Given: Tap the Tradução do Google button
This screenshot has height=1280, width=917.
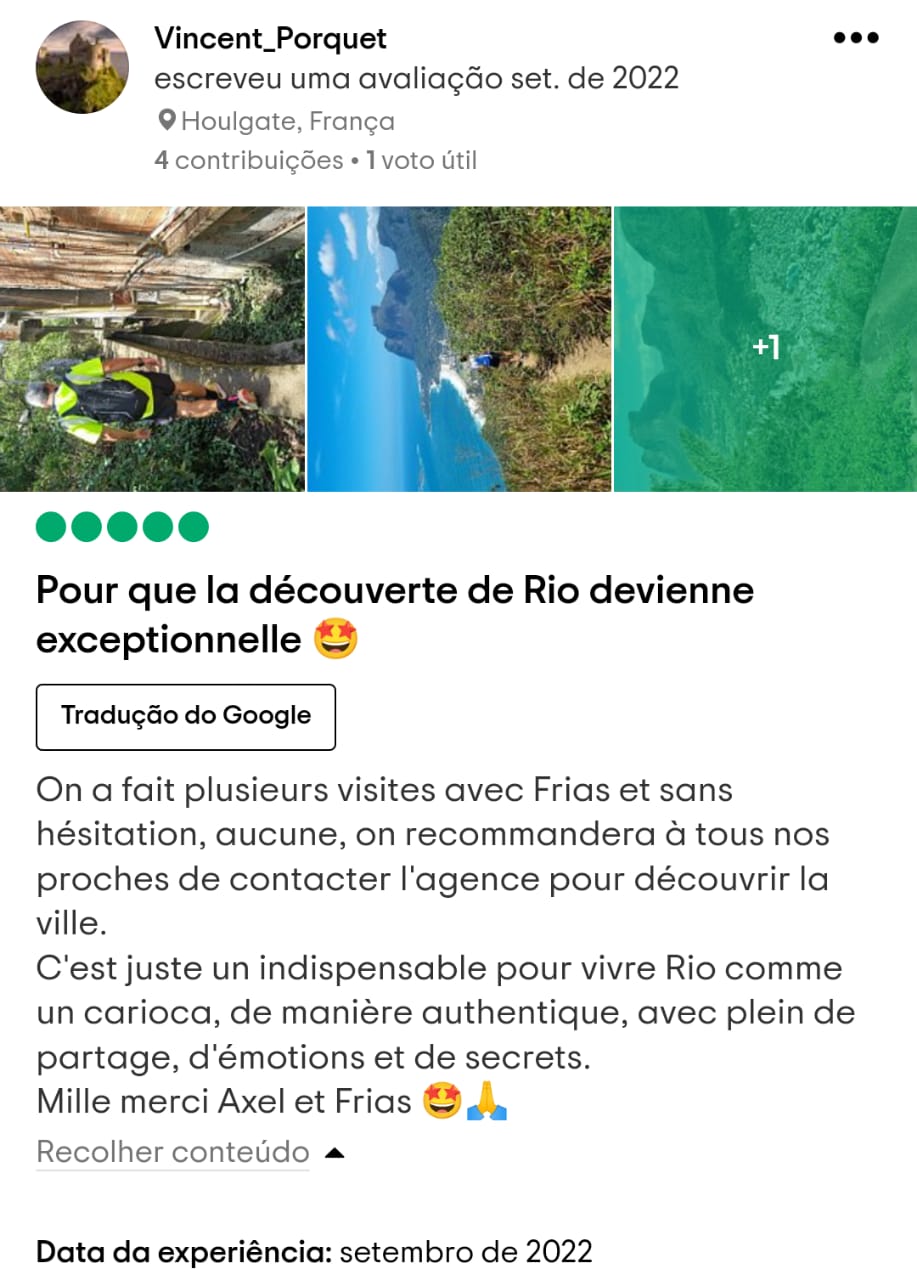Looking at the screenshot, I should coord(186,716).
